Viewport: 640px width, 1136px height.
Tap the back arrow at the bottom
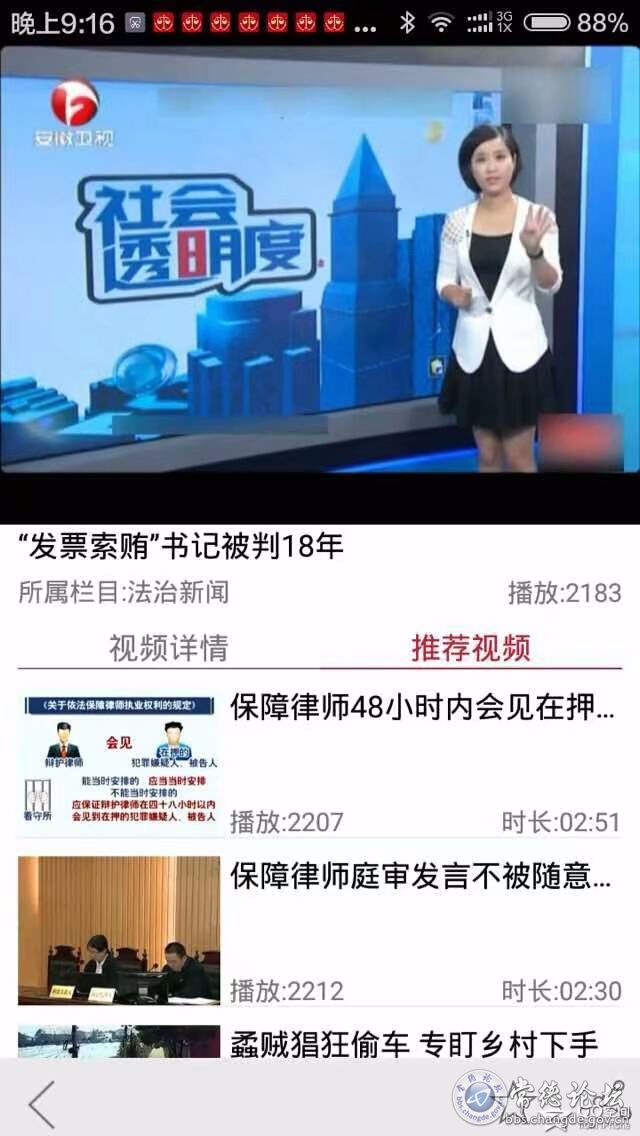coord(42,1103)
